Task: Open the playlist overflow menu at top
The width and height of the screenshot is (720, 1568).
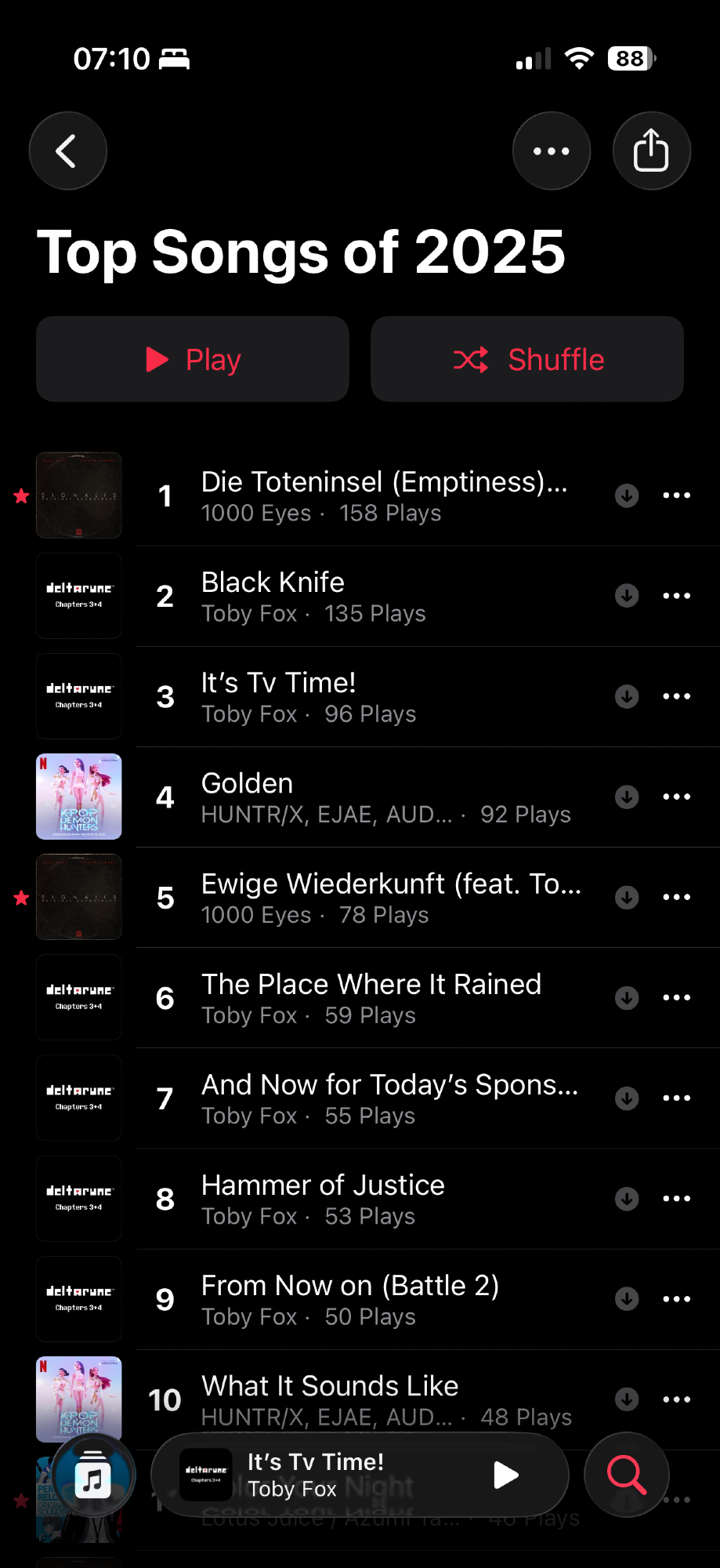Action: (551, 151)
